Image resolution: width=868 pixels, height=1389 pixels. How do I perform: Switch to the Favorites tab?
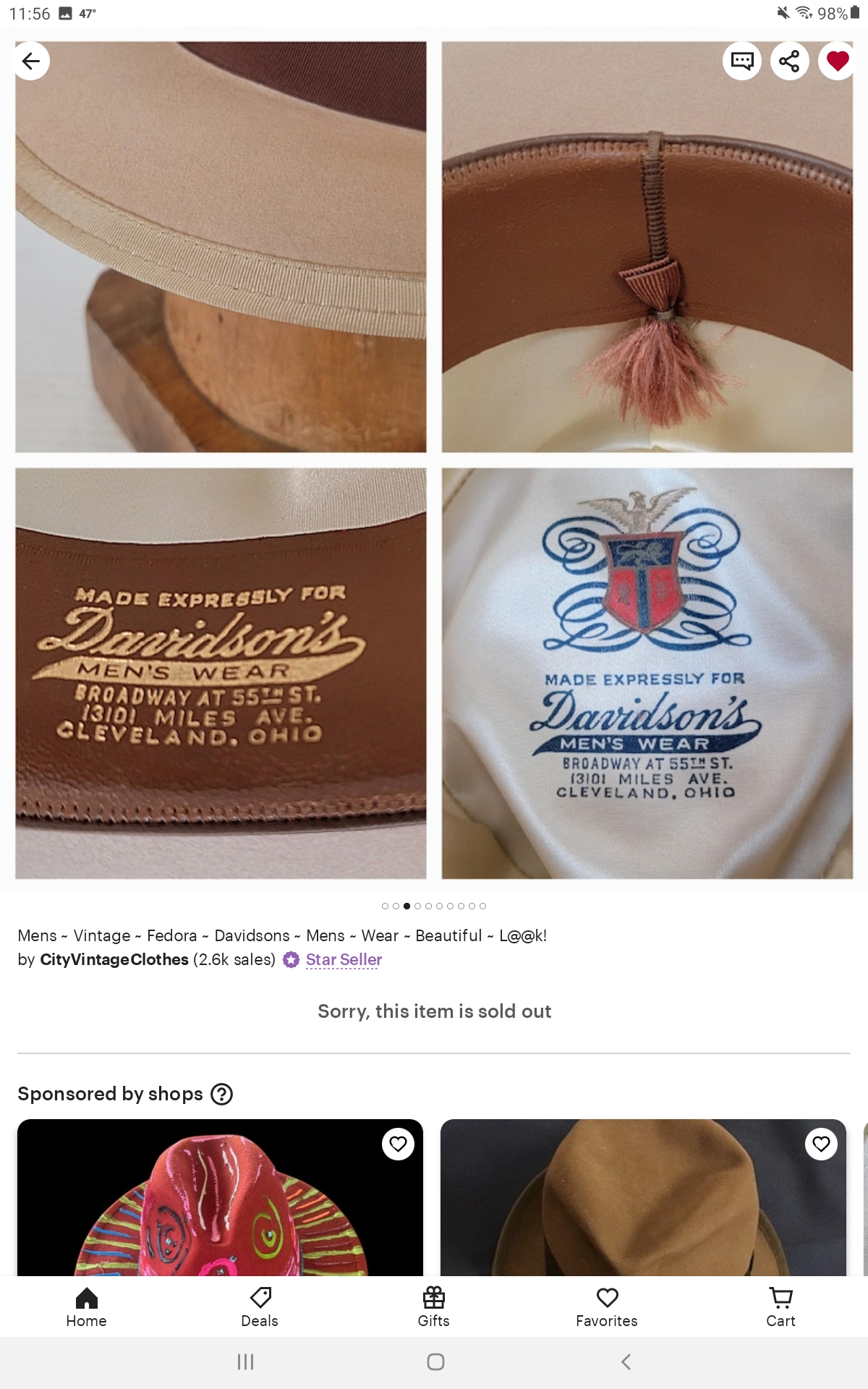coord(607,1307)
